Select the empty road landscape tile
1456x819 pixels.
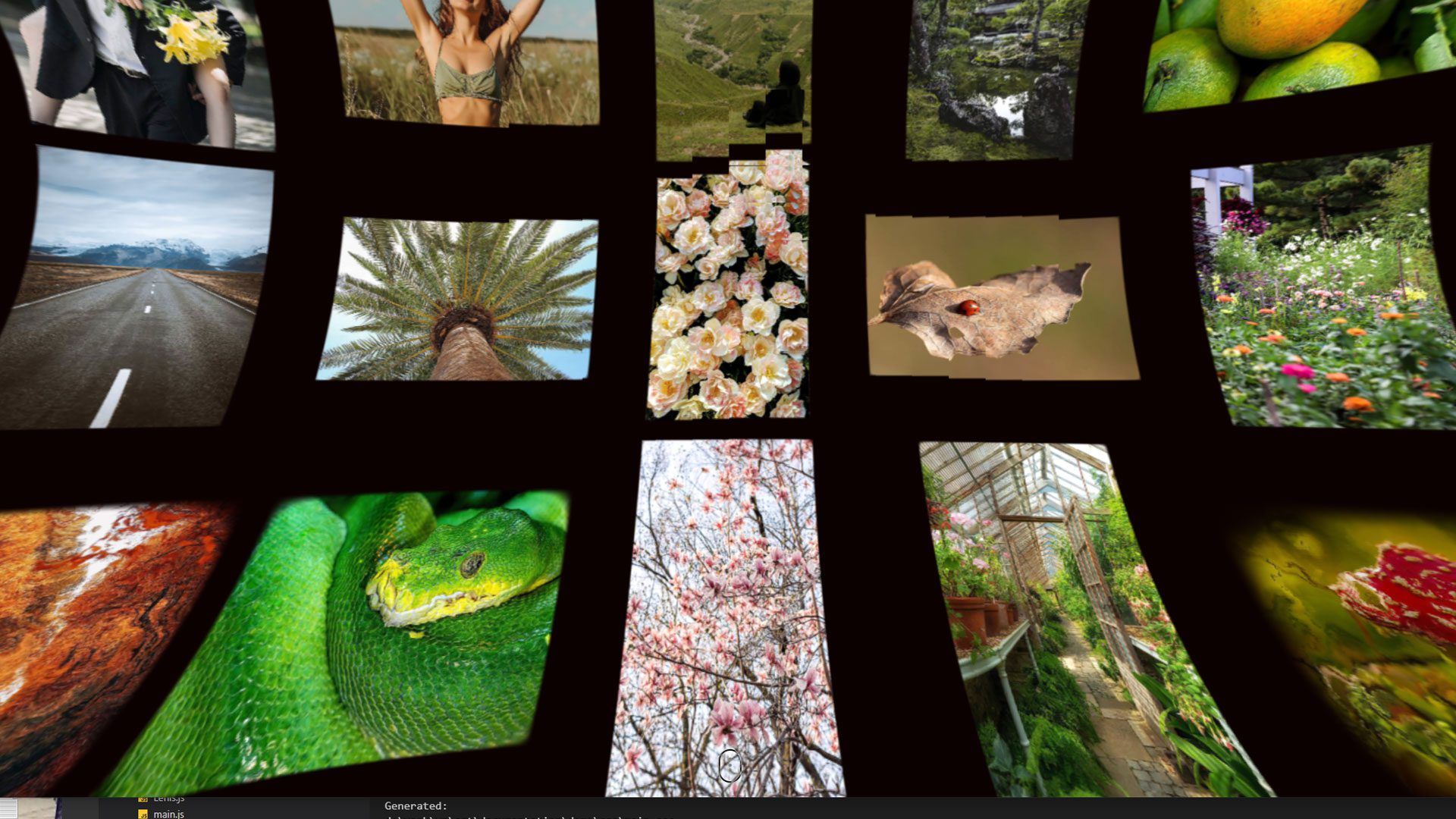tap(136, 288)
